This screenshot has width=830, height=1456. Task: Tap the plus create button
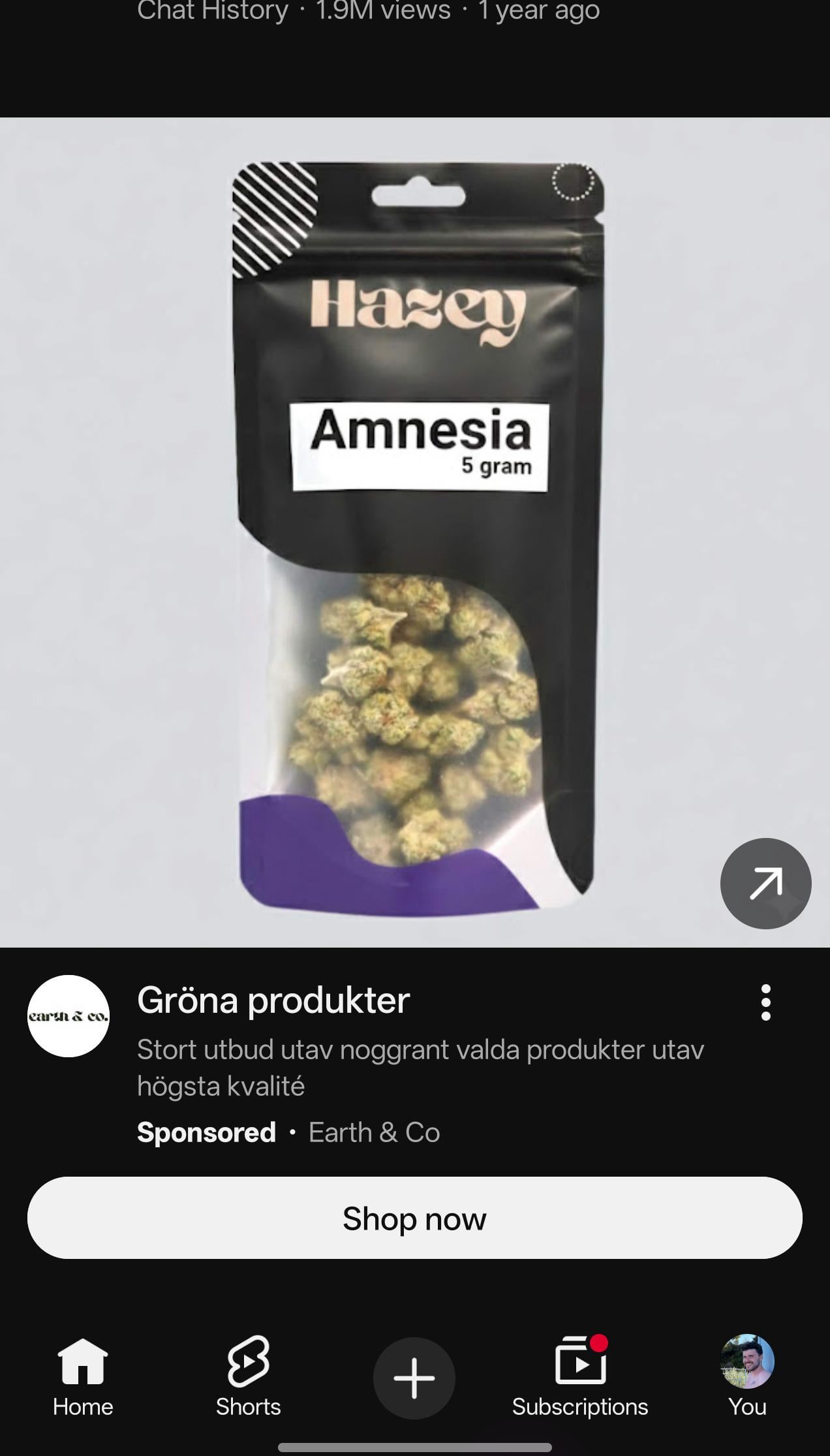click(414, 1378)
